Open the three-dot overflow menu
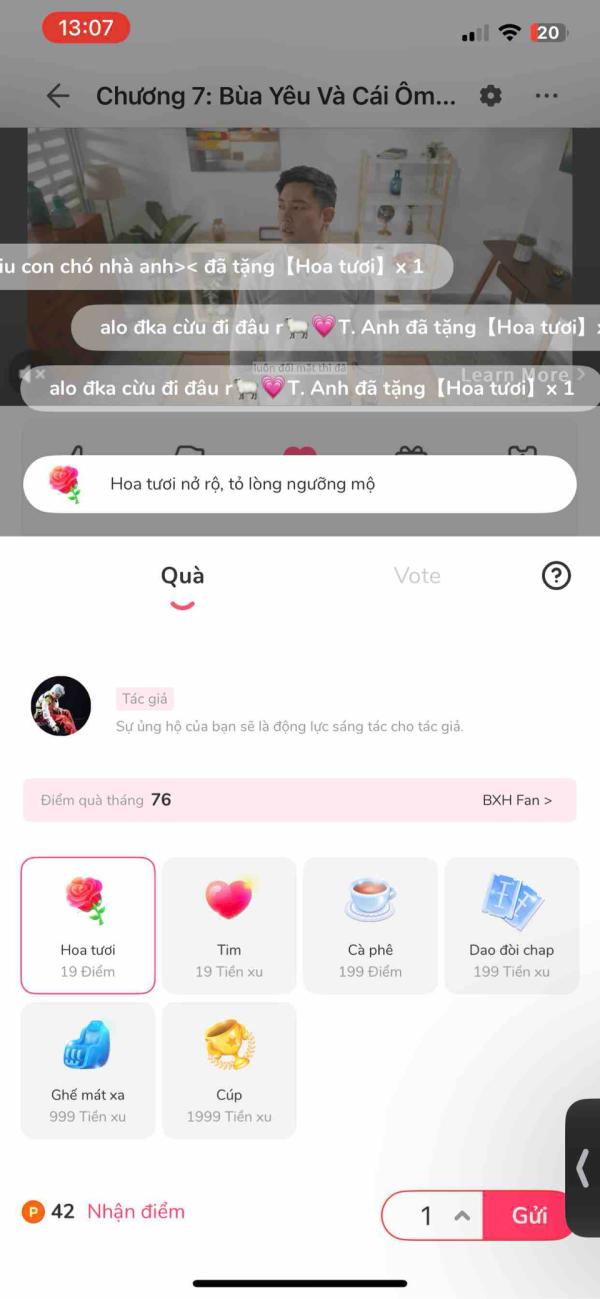Viewport: 600px width, 1299px height. click(546, 96)
